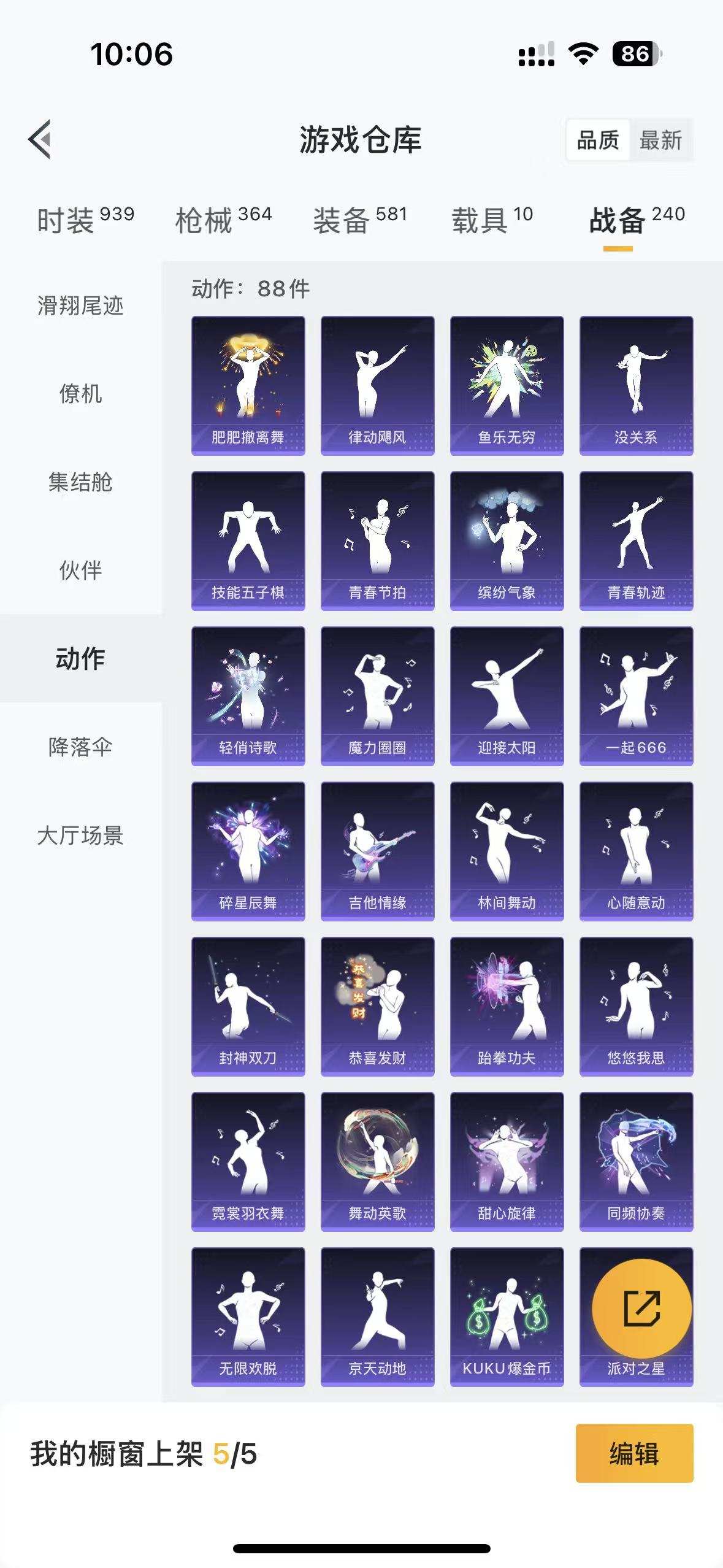Open the 肥肥撤离舞 action thumbnail
The width and height of the screenshot is (723, 1568).
point(247,383)
